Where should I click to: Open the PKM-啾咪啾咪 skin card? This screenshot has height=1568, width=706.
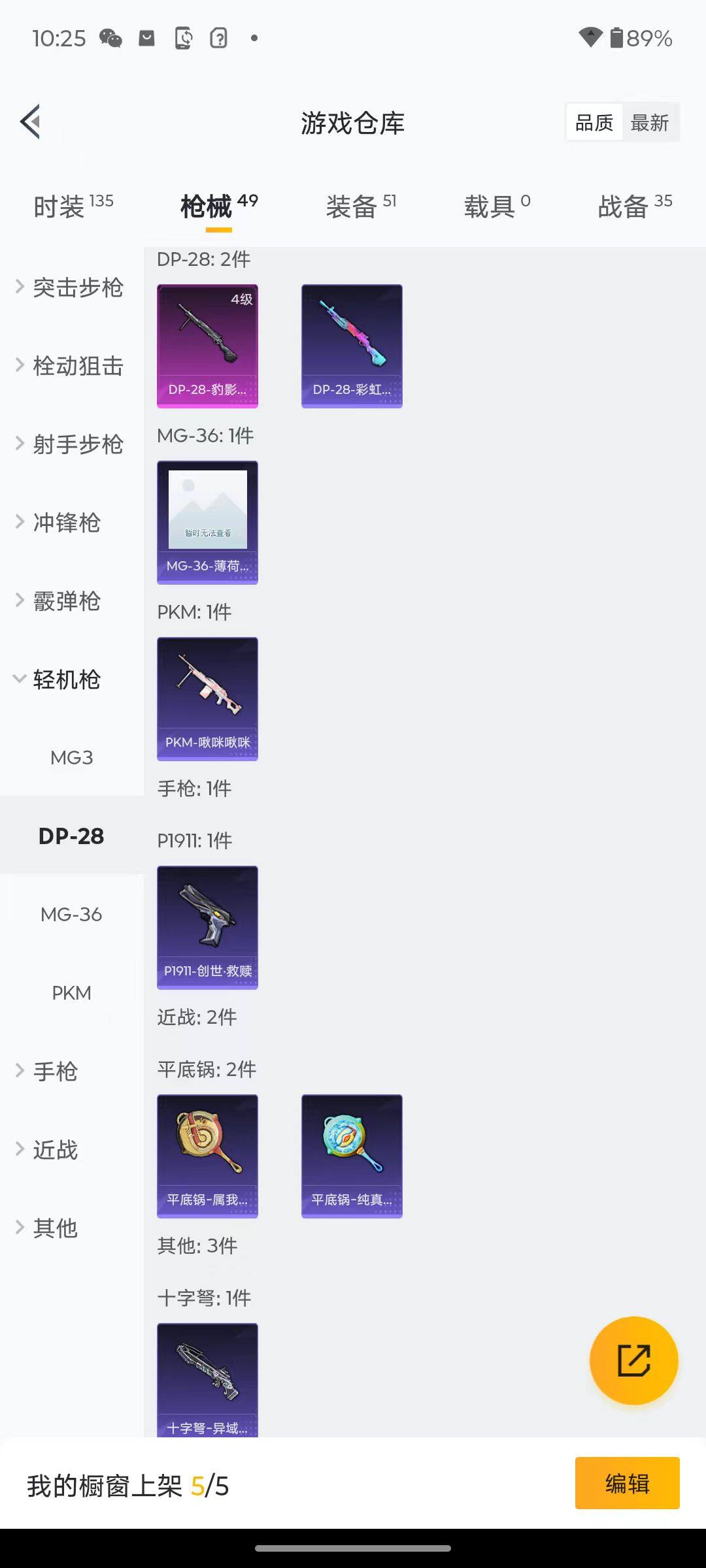207,698
